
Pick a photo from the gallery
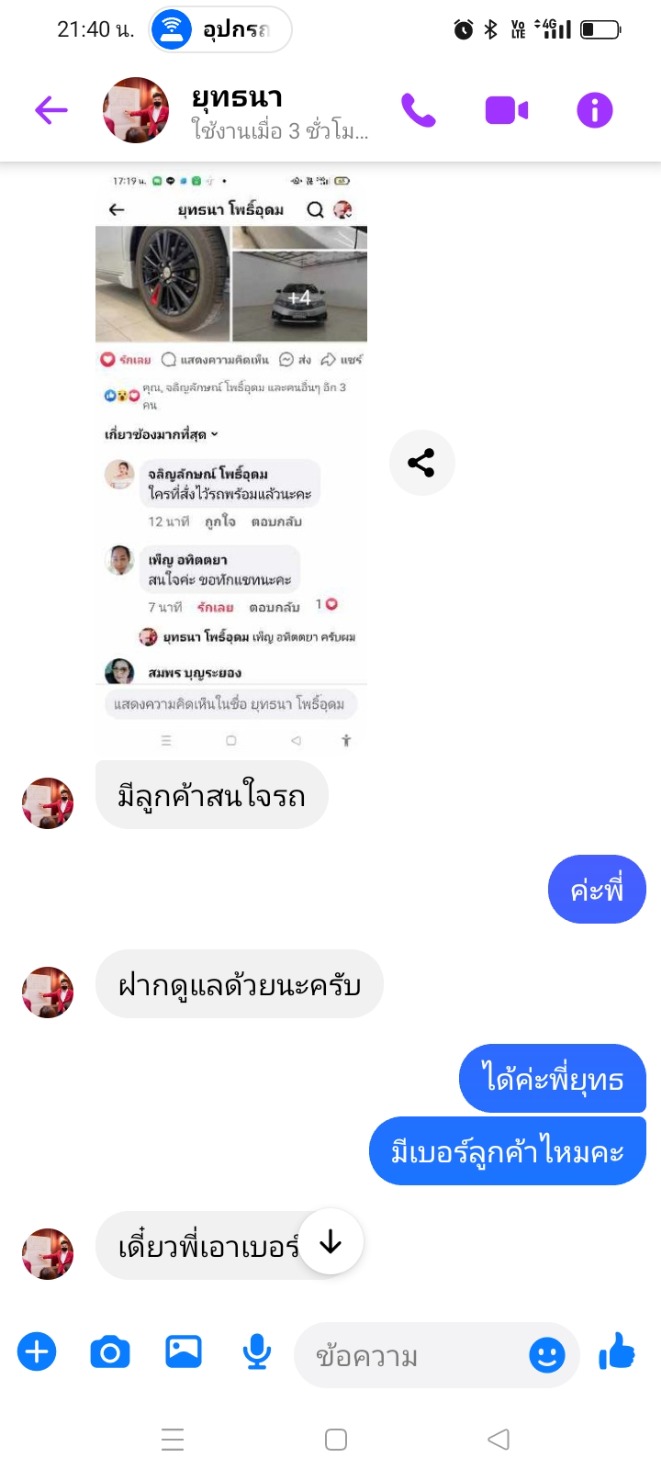[183, 1352]
